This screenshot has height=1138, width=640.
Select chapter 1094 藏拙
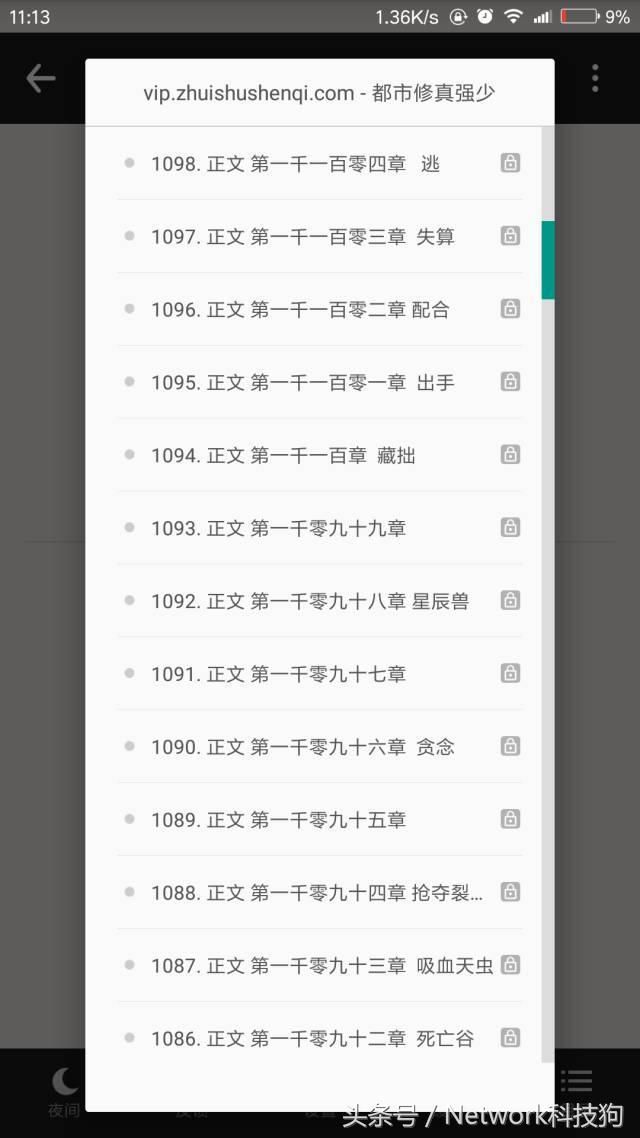(320, 455)
